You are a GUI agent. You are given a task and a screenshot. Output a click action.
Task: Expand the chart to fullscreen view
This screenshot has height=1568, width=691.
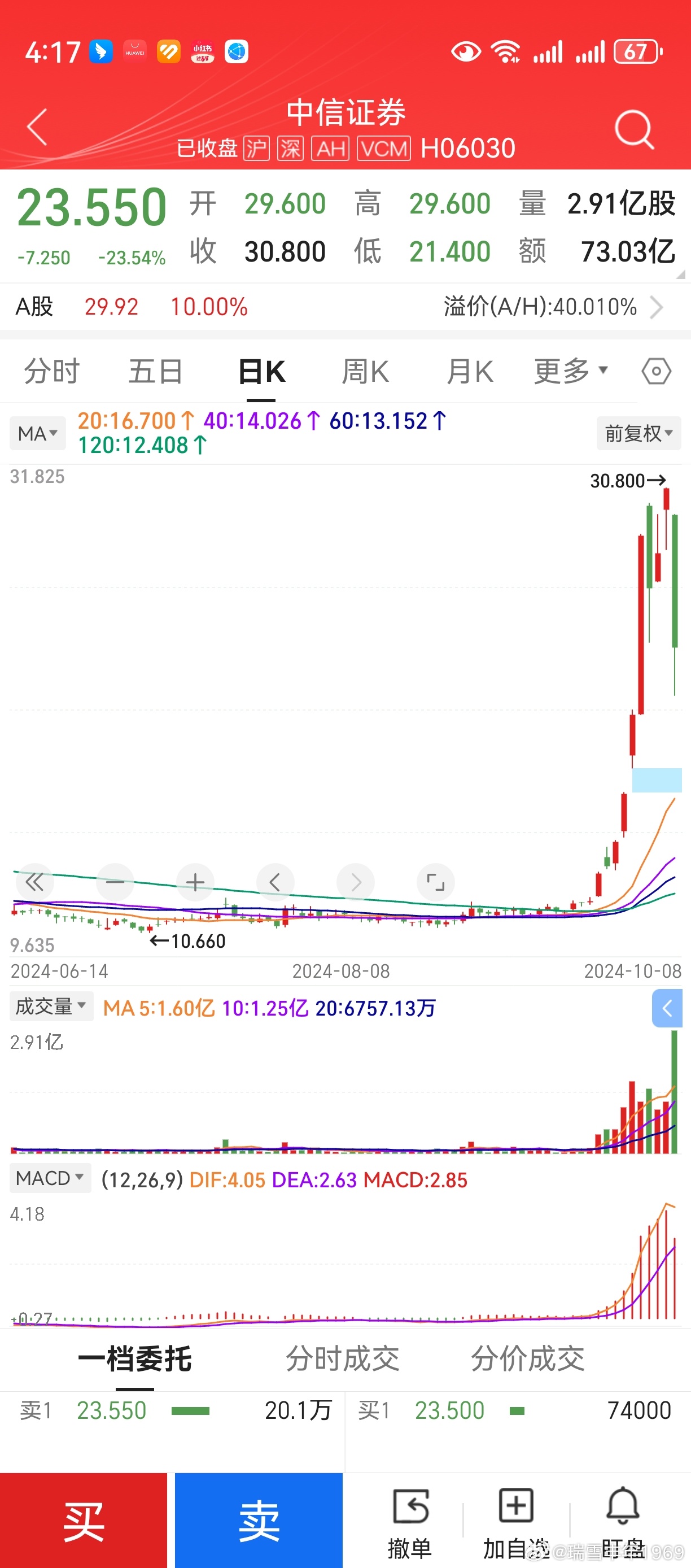point(435,881)
